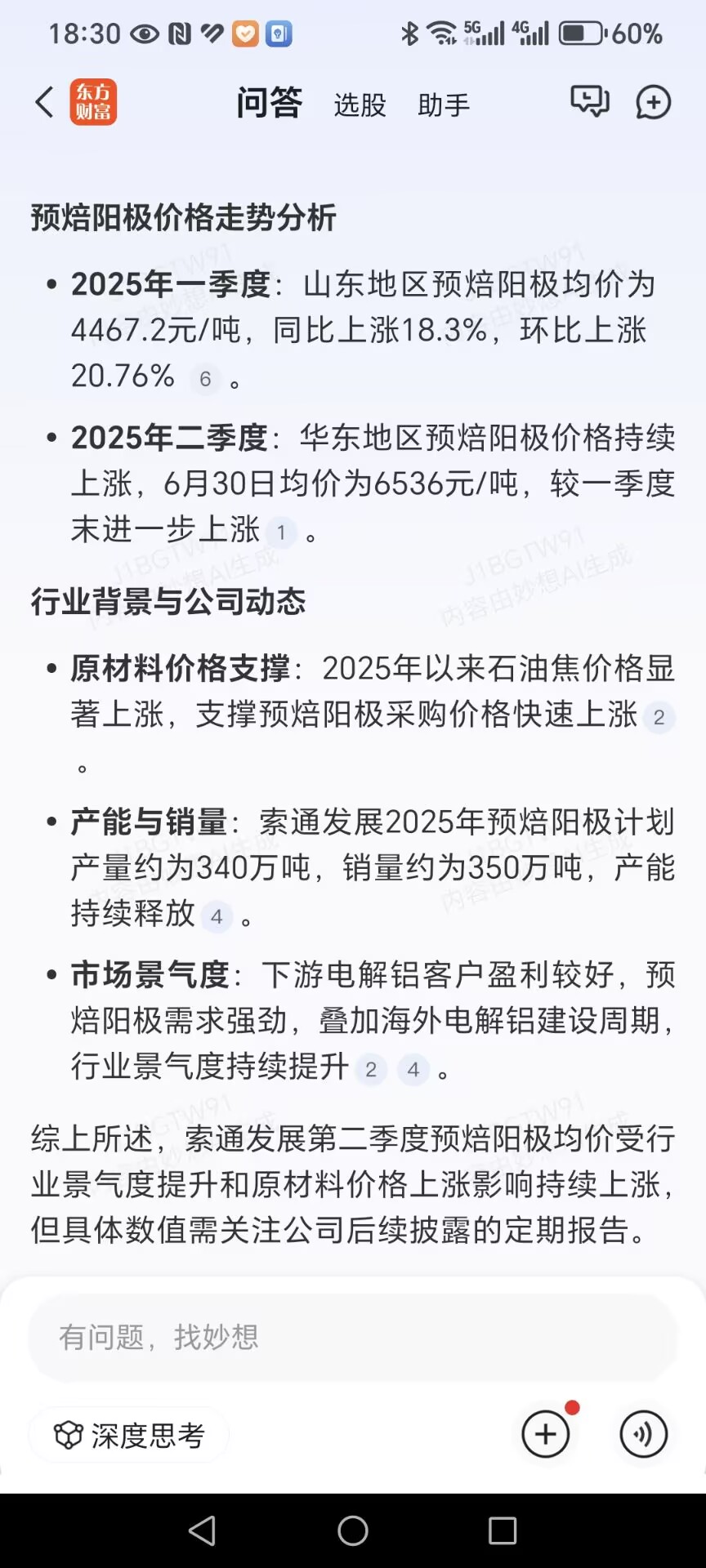
Task: Start a new chat with the plus bubble icon
Action: pyautogui.click(x=653, y=103)
